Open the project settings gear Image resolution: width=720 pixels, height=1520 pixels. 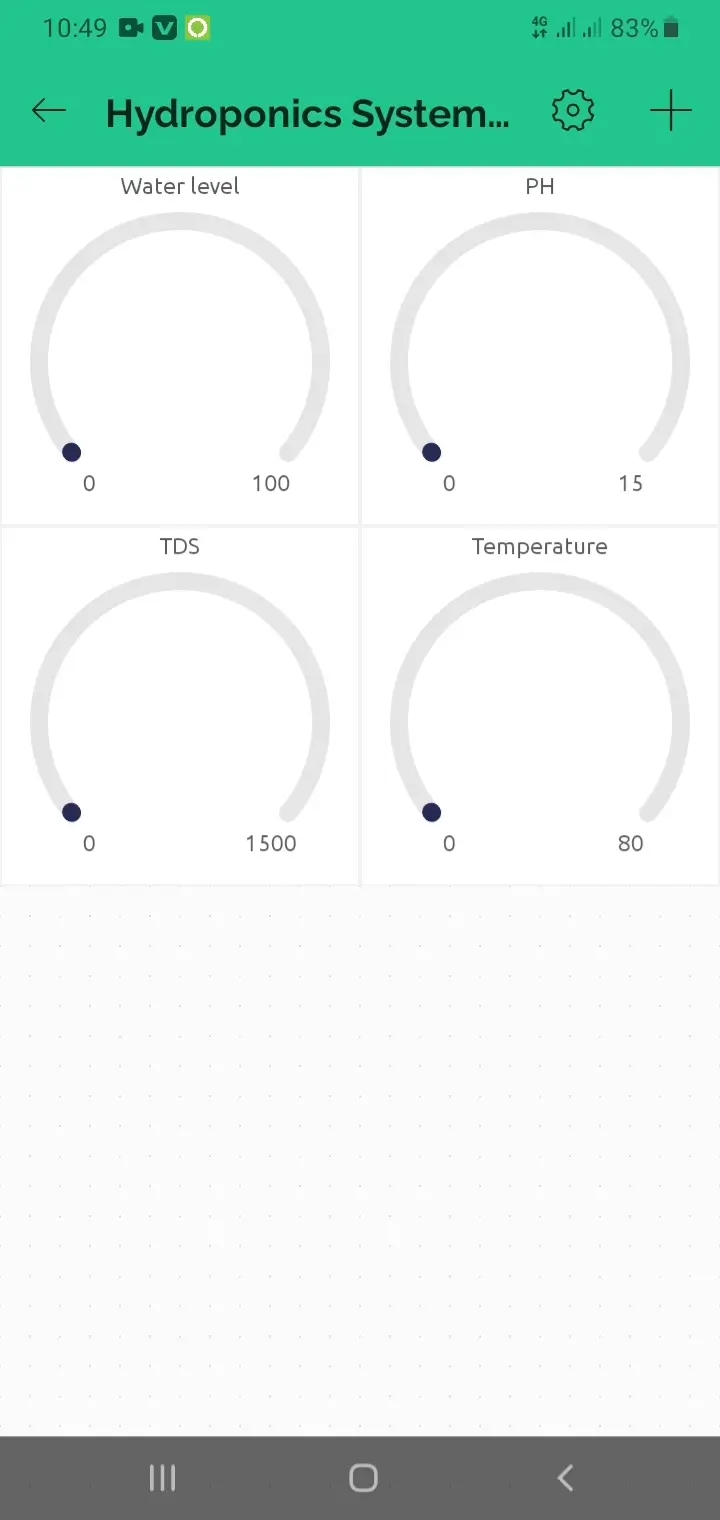573,111
